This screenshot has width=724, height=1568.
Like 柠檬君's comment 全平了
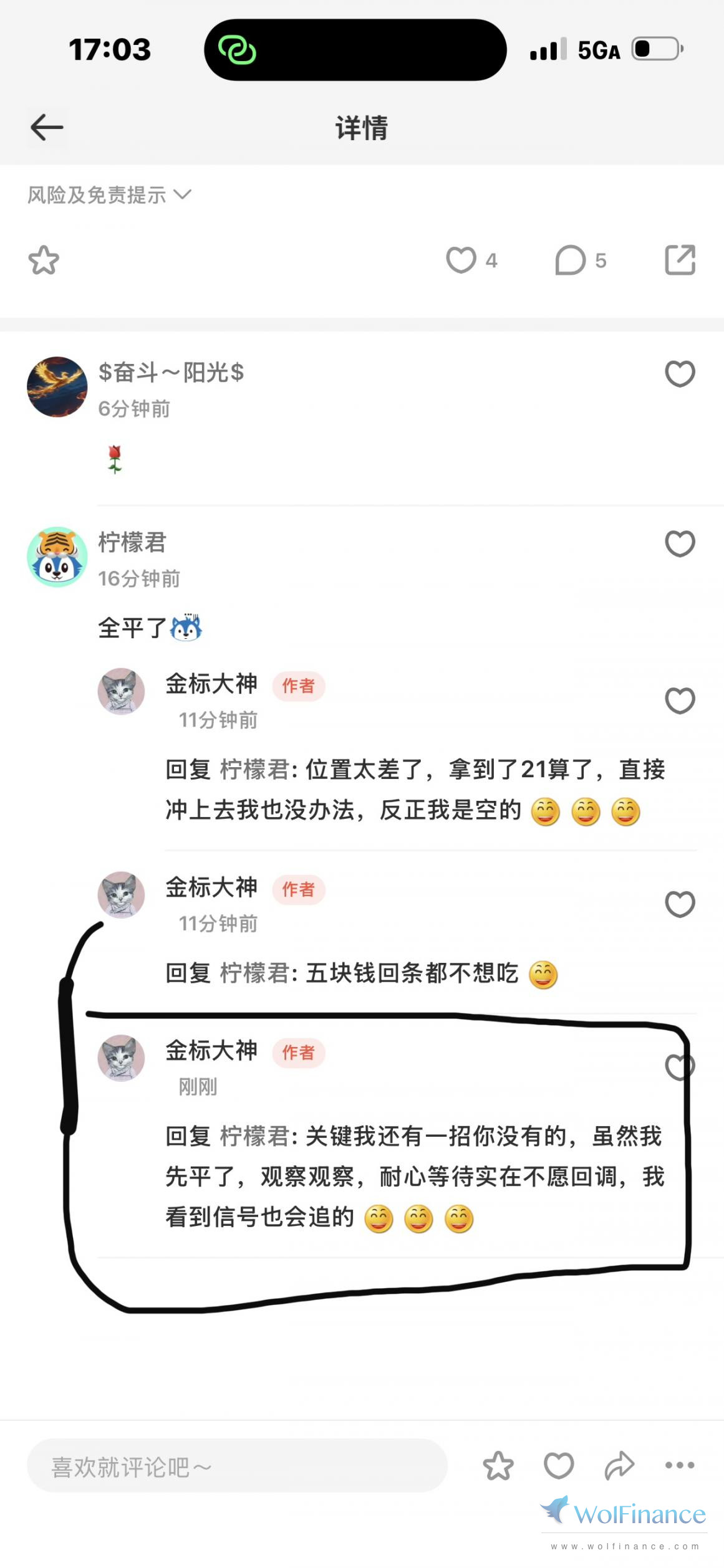click(x=680, y=543)
